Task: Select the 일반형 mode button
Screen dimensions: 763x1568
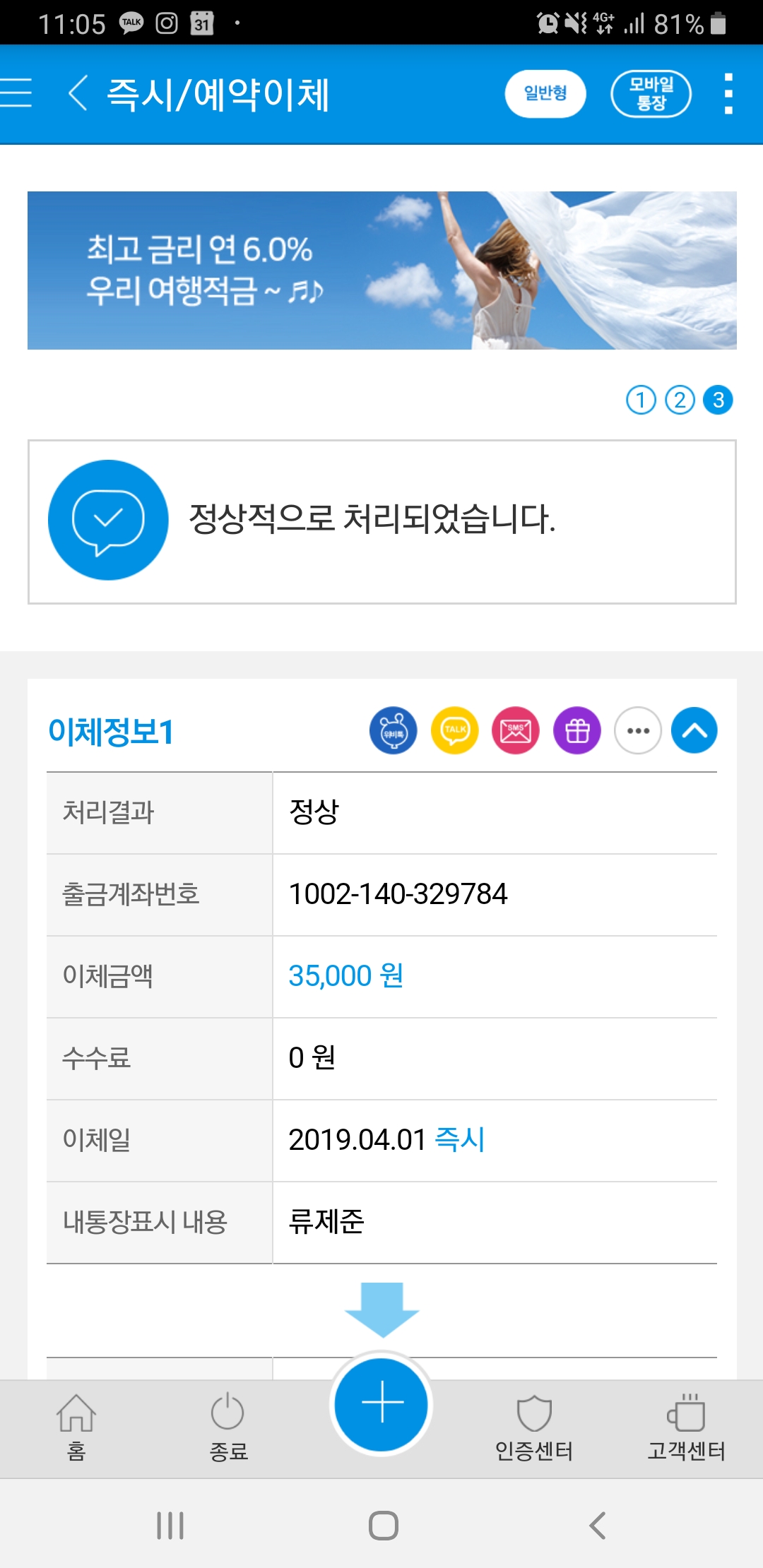Action: pos(545,93)
